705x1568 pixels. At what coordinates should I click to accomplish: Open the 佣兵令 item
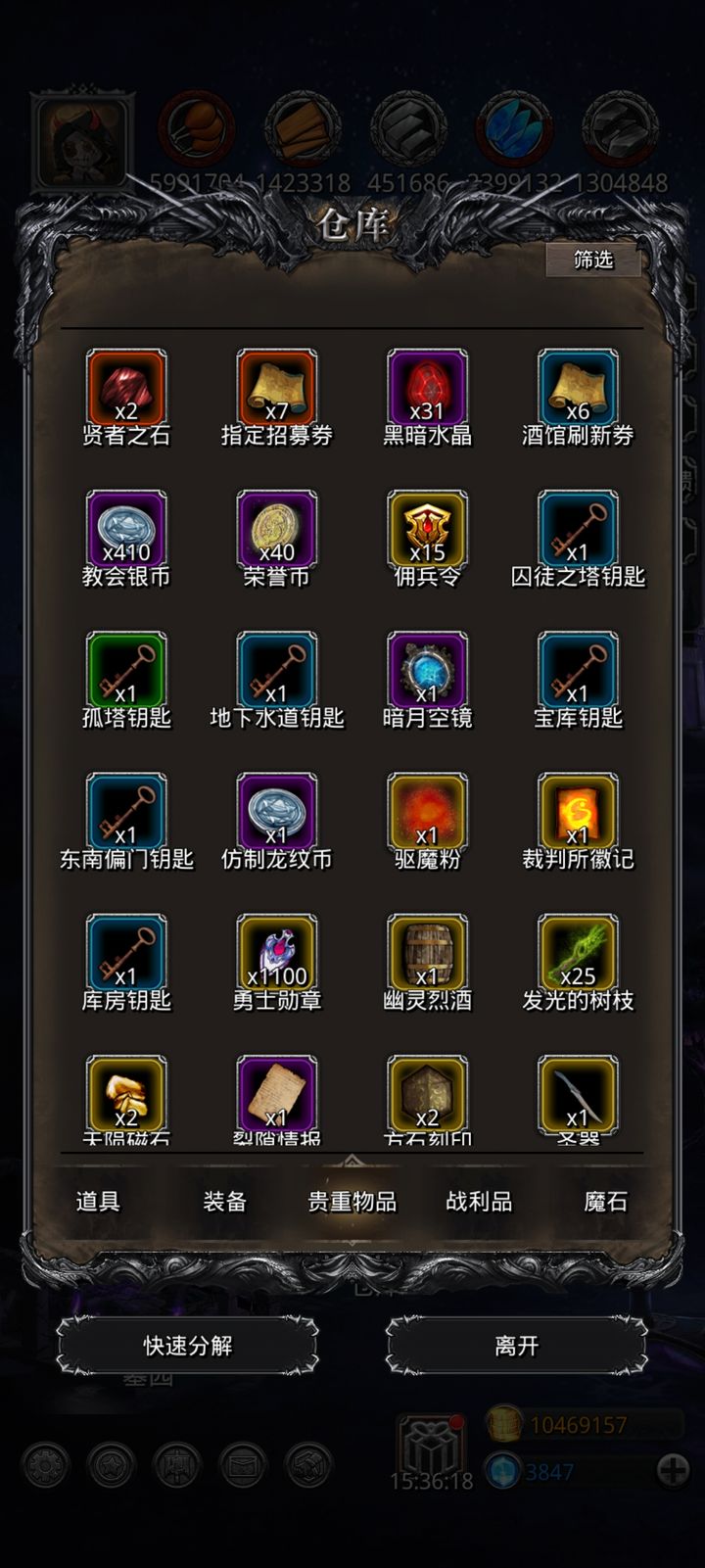coord(427,530)
